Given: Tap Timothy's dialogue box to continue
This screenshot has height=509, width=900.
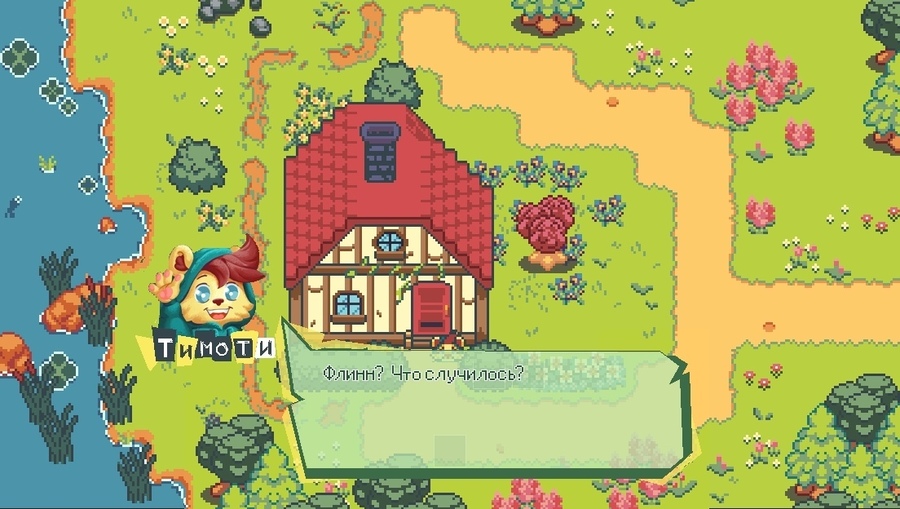Looking at the screenshot, I should pos(485,410).
